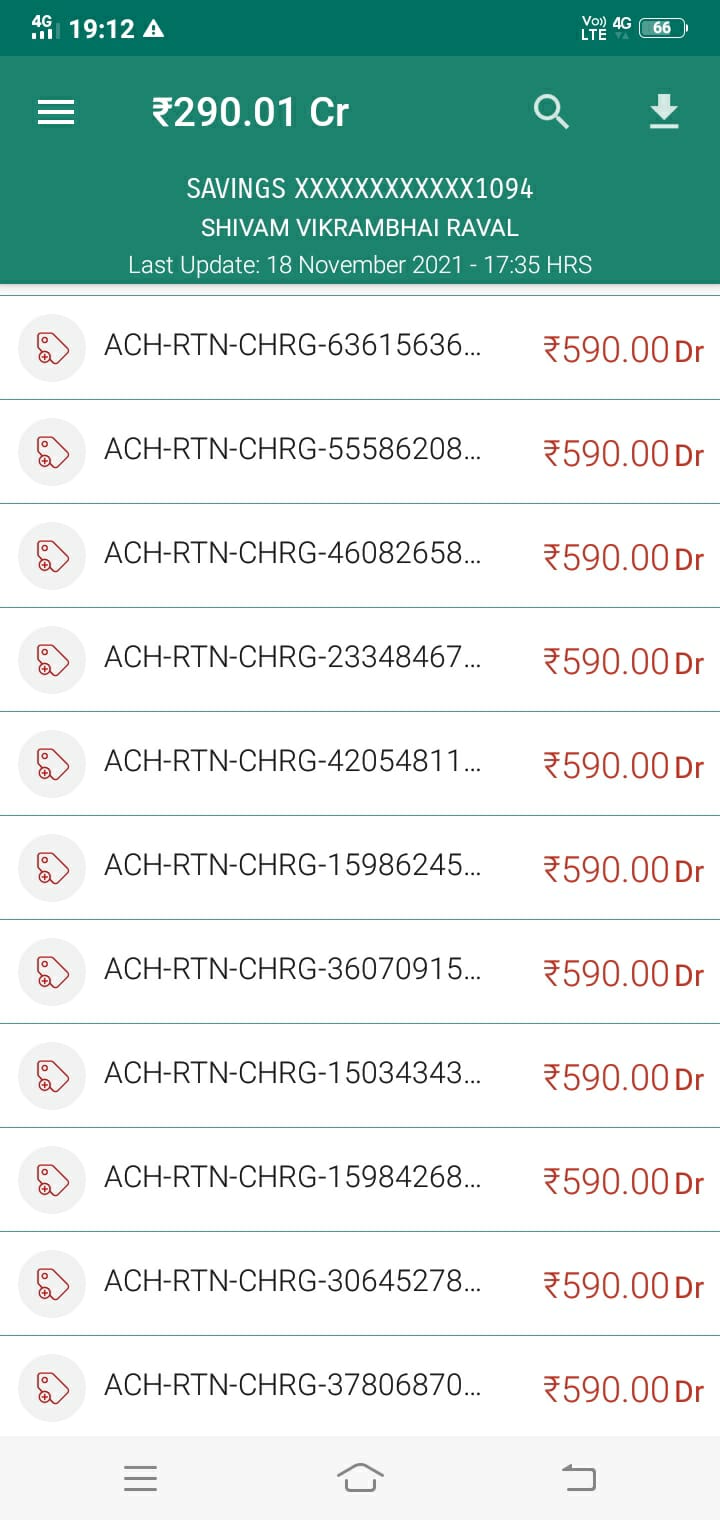Screen dimensions: 720x1520
Task: Open the hamburger drawer menu
Action: tap(56, 112)
